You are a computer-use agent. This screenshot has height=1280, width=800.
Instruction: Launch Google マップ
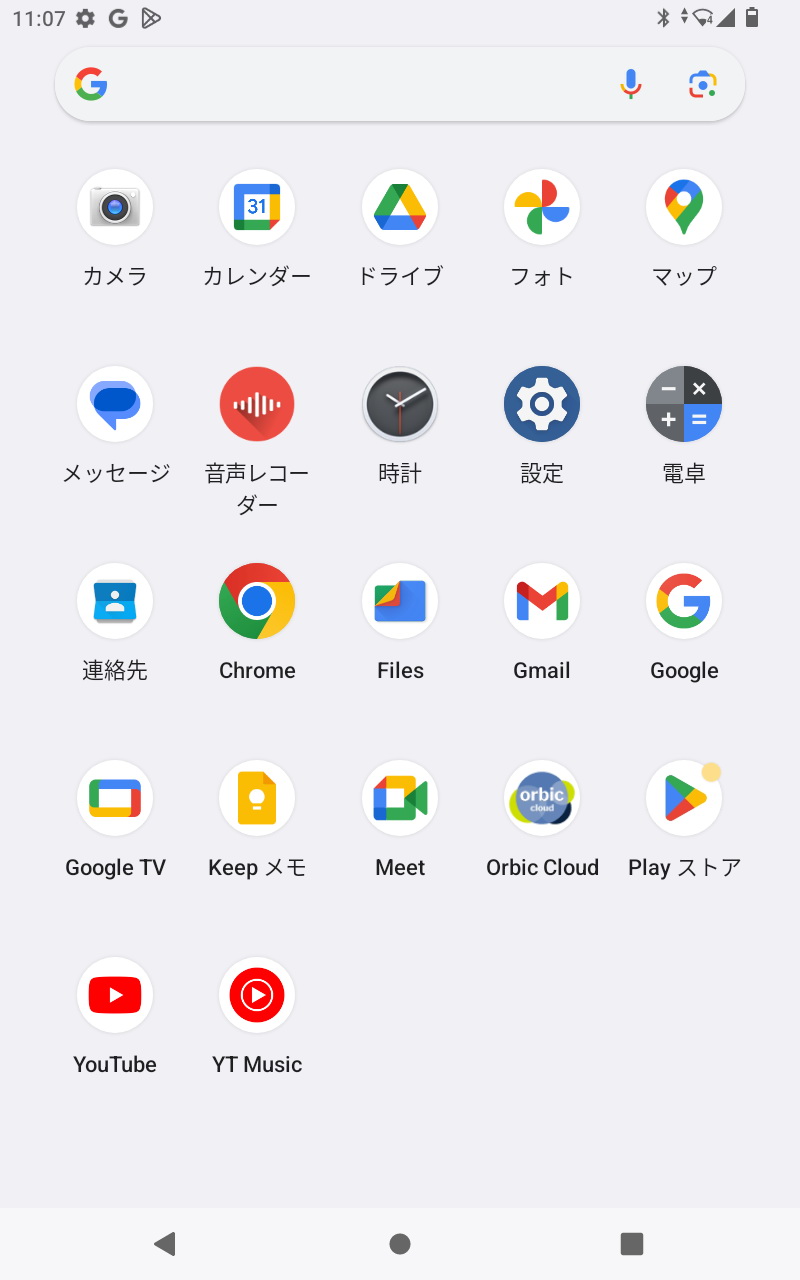pos(684,207)
